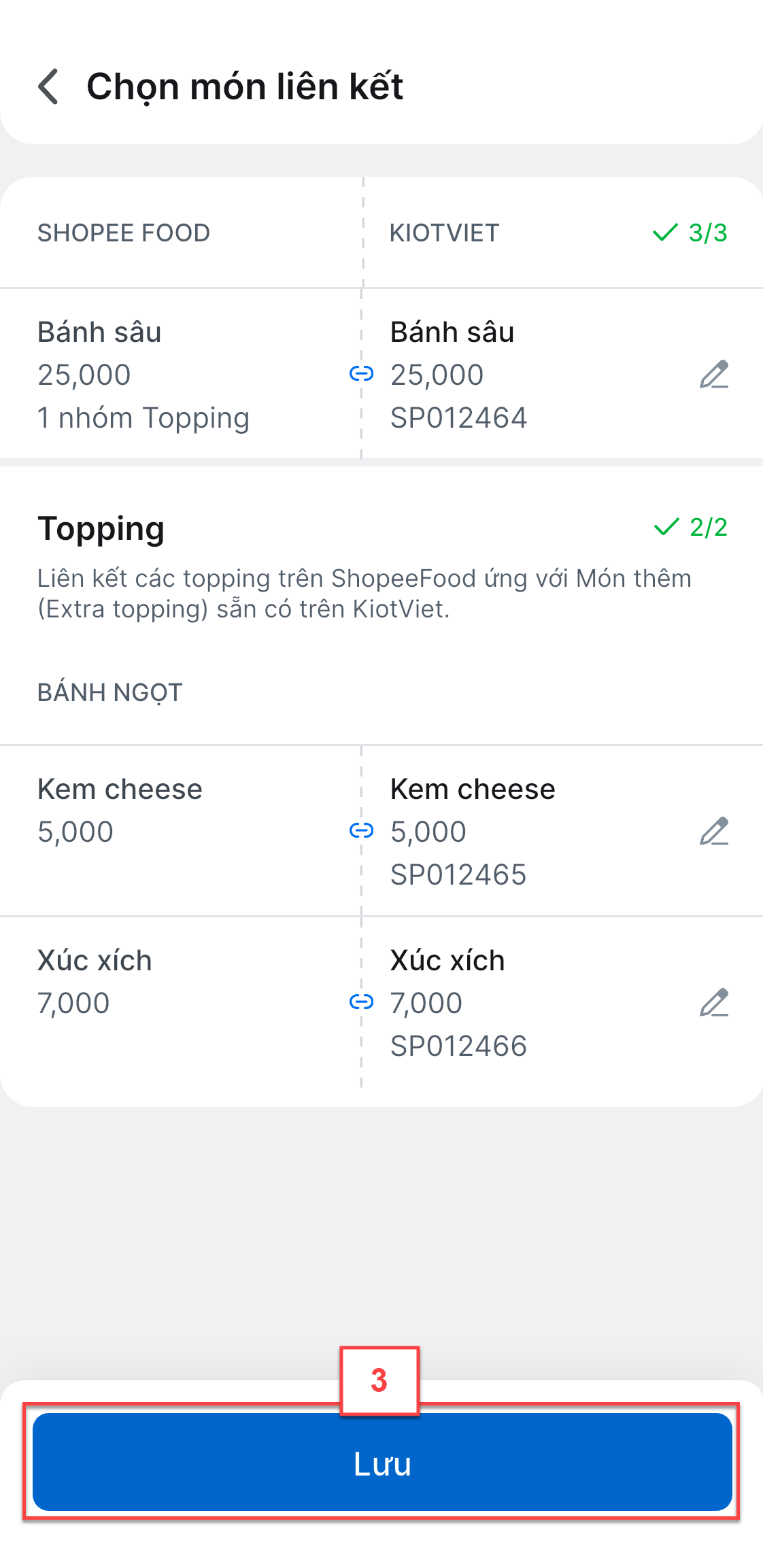Edit the Xúc xích topping link
The width and height of the screenshot is (763, 1568).
click(714, 1003)
